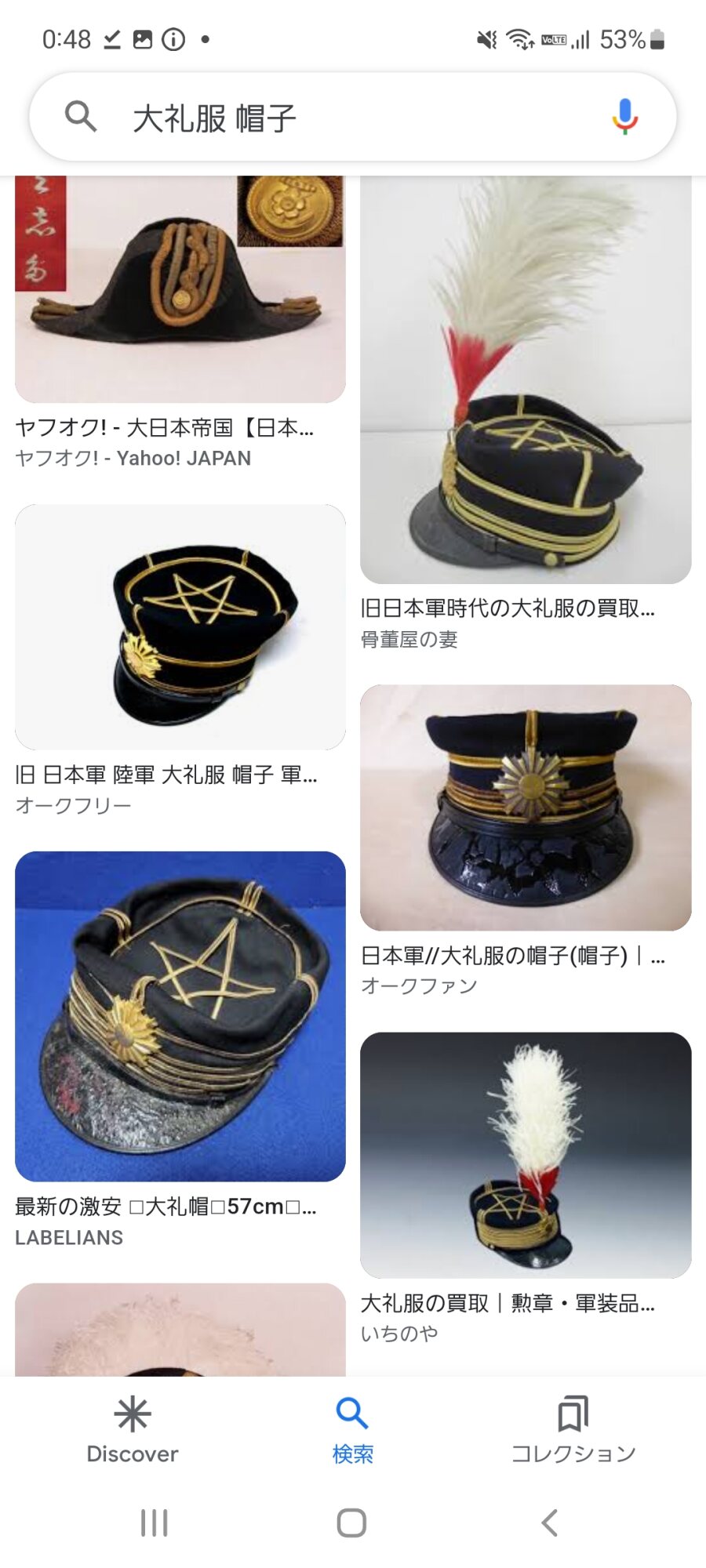This screenshot has width=706, height=1568.
Task: Open the 骨董屋の妻 plumed hat result
Action: (526, 380)
